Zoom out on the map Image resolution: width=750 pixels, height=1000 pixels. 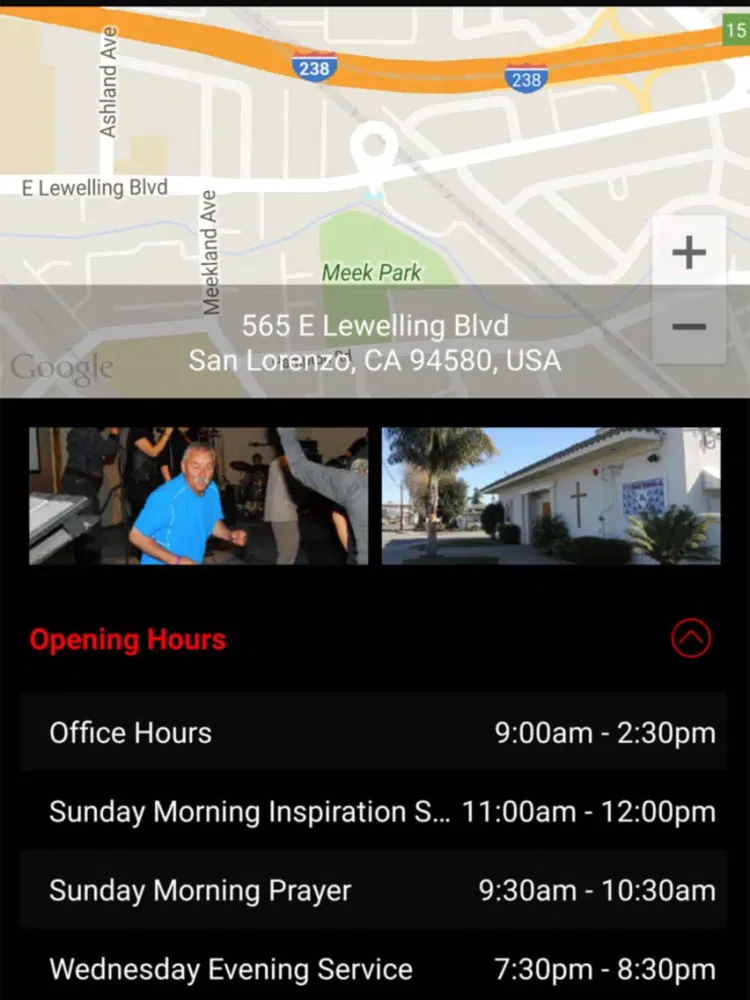point(688,327)
